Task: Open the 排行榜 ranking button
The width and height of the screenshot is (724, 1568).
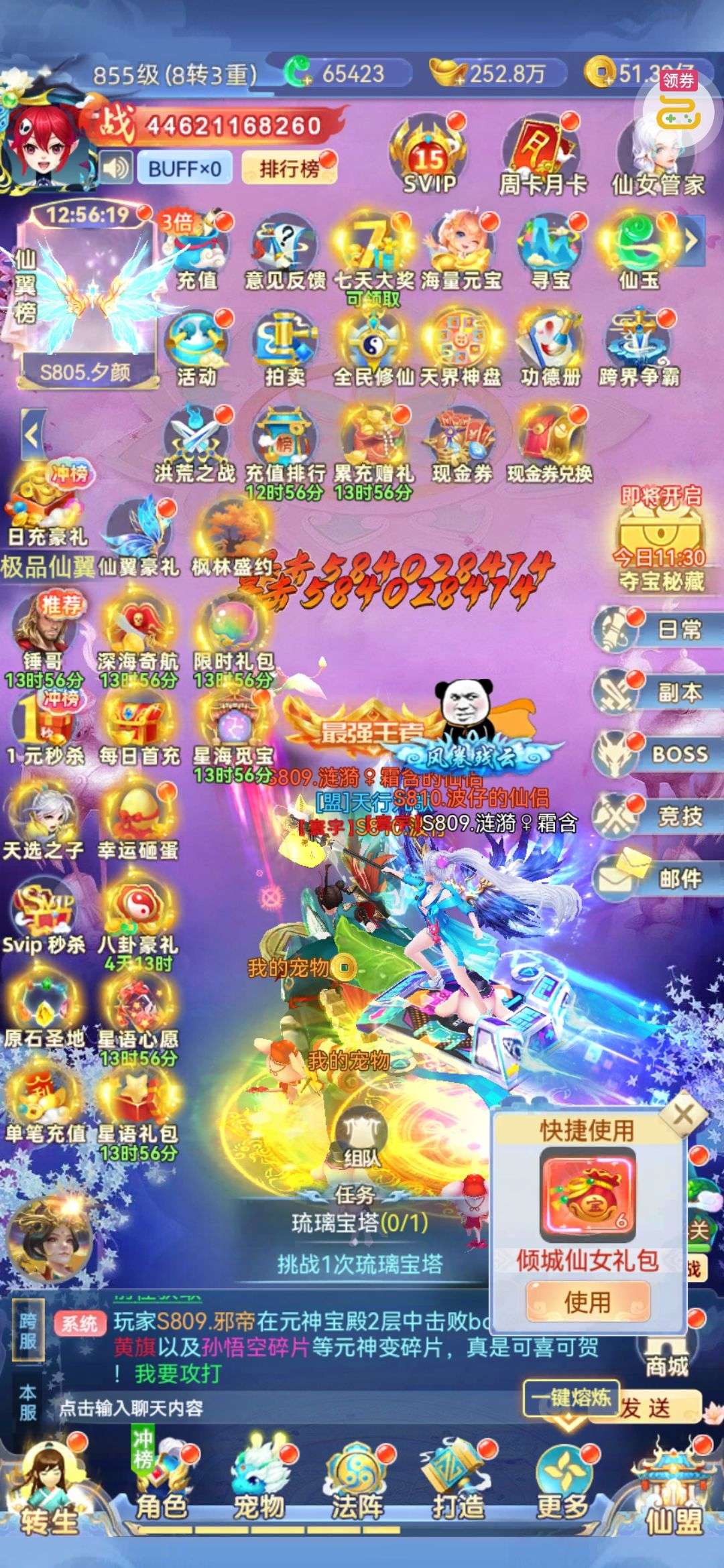Action: (x=290, y=168)
